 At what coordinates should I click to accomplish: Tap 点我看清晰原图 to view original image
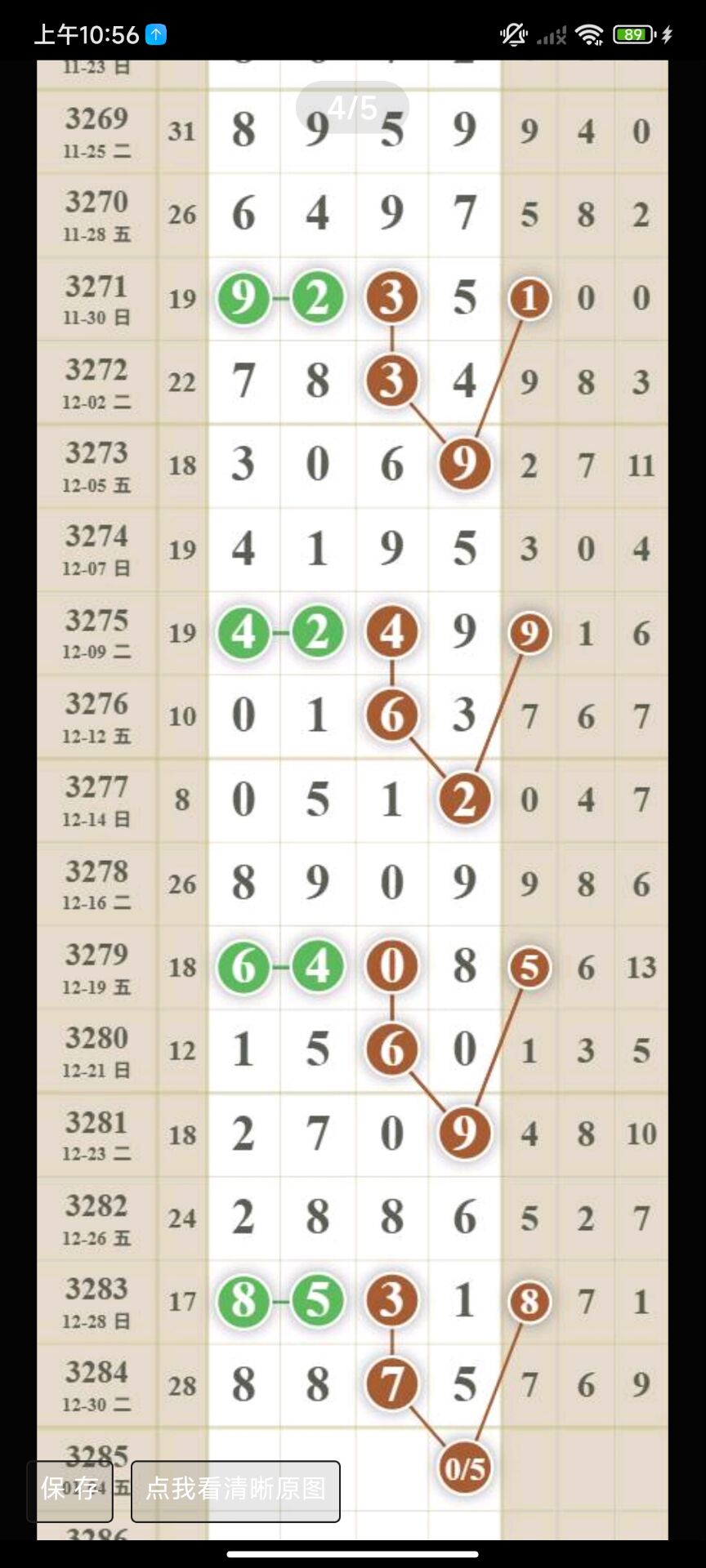[x=235, y=1491]
